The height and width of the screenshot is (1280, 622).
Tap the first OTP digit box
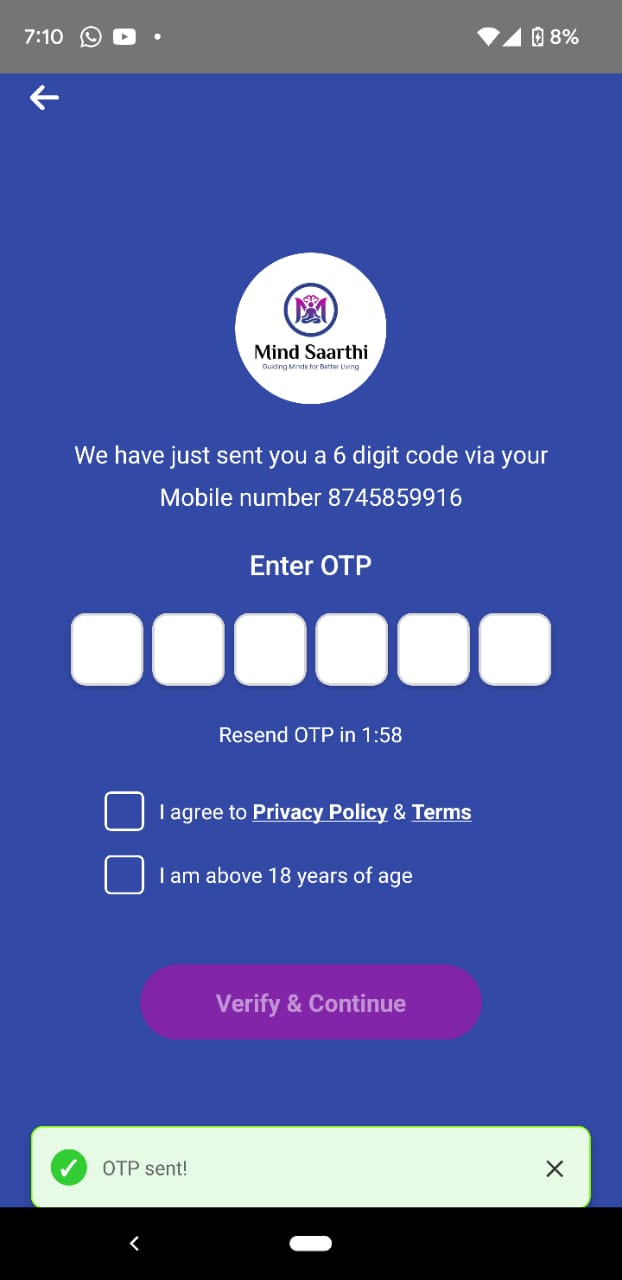tap(107, 650)
